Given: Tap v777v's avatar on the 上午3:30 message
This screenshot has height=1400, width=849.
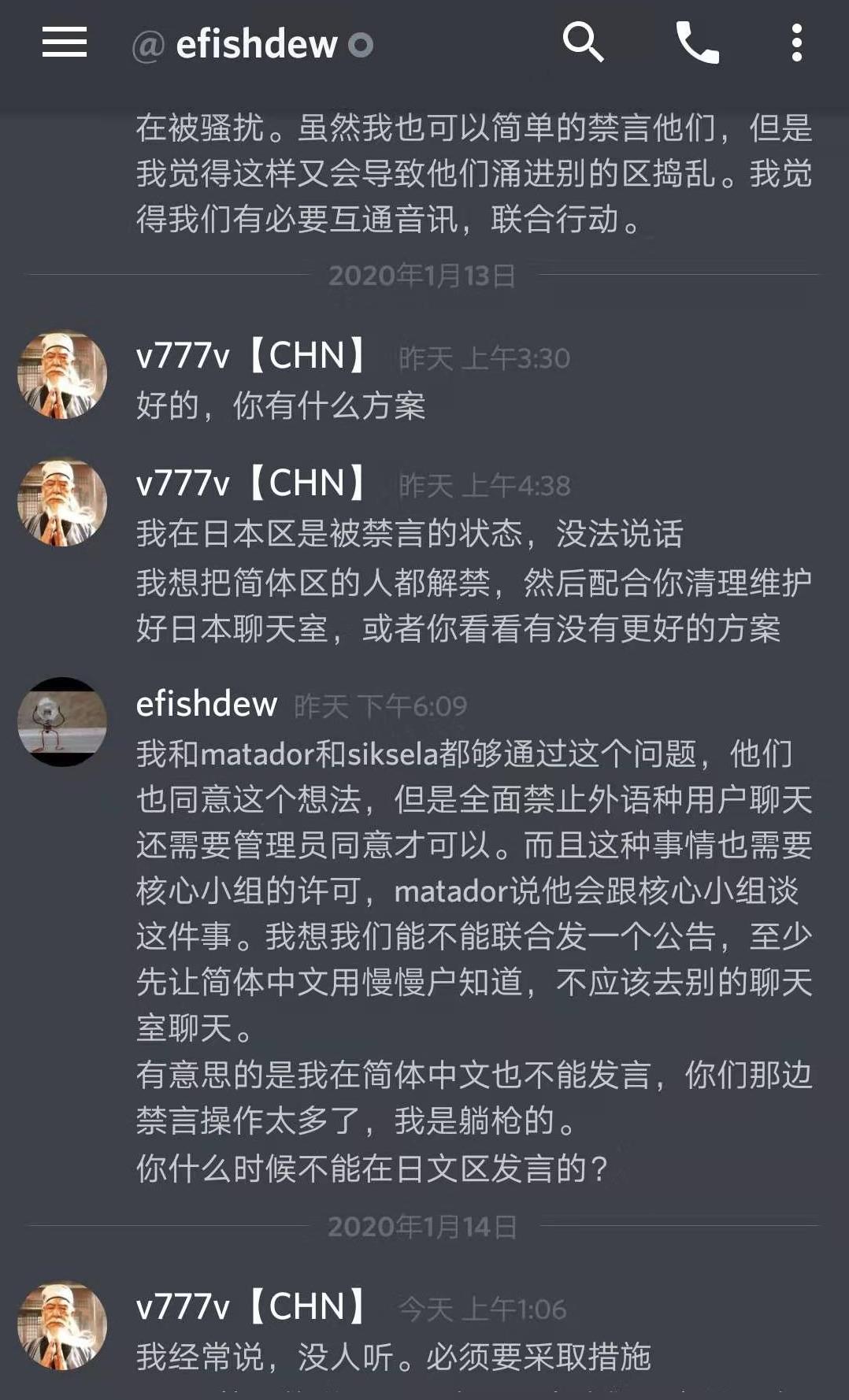Looking at the screenshot, I should click(62, 374).
